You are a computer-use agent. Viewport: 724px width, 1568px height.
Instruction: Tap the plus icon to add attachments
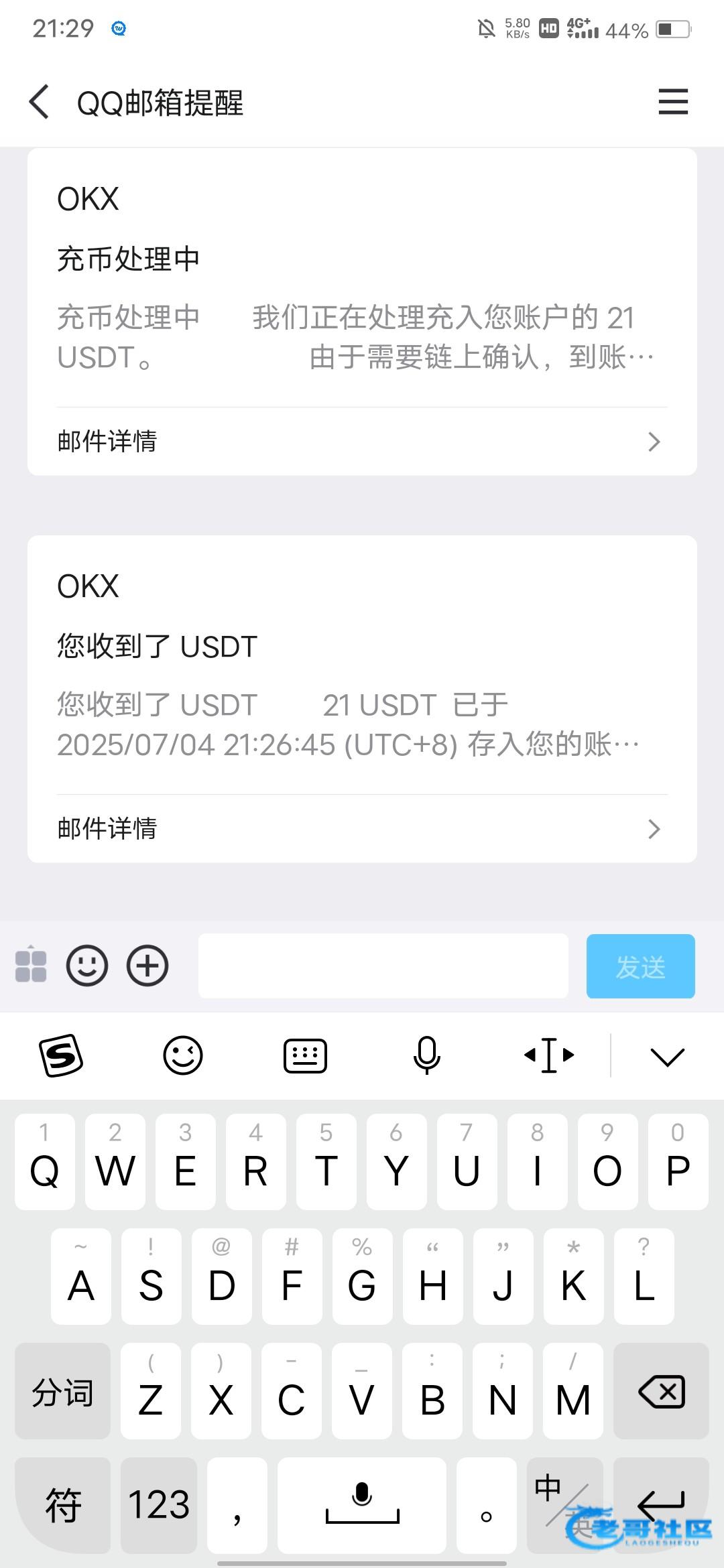[x=147, y=966]
